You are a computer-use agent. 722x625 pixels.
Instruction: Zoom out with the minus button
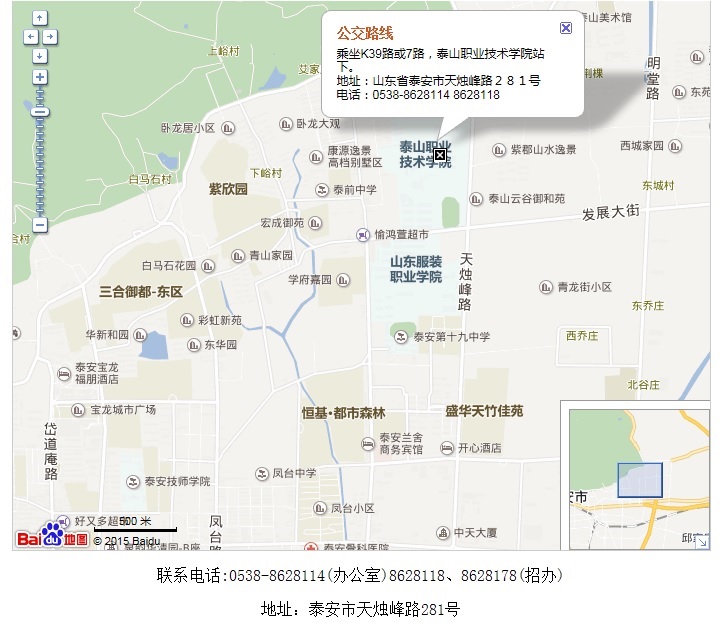(39, 225)
